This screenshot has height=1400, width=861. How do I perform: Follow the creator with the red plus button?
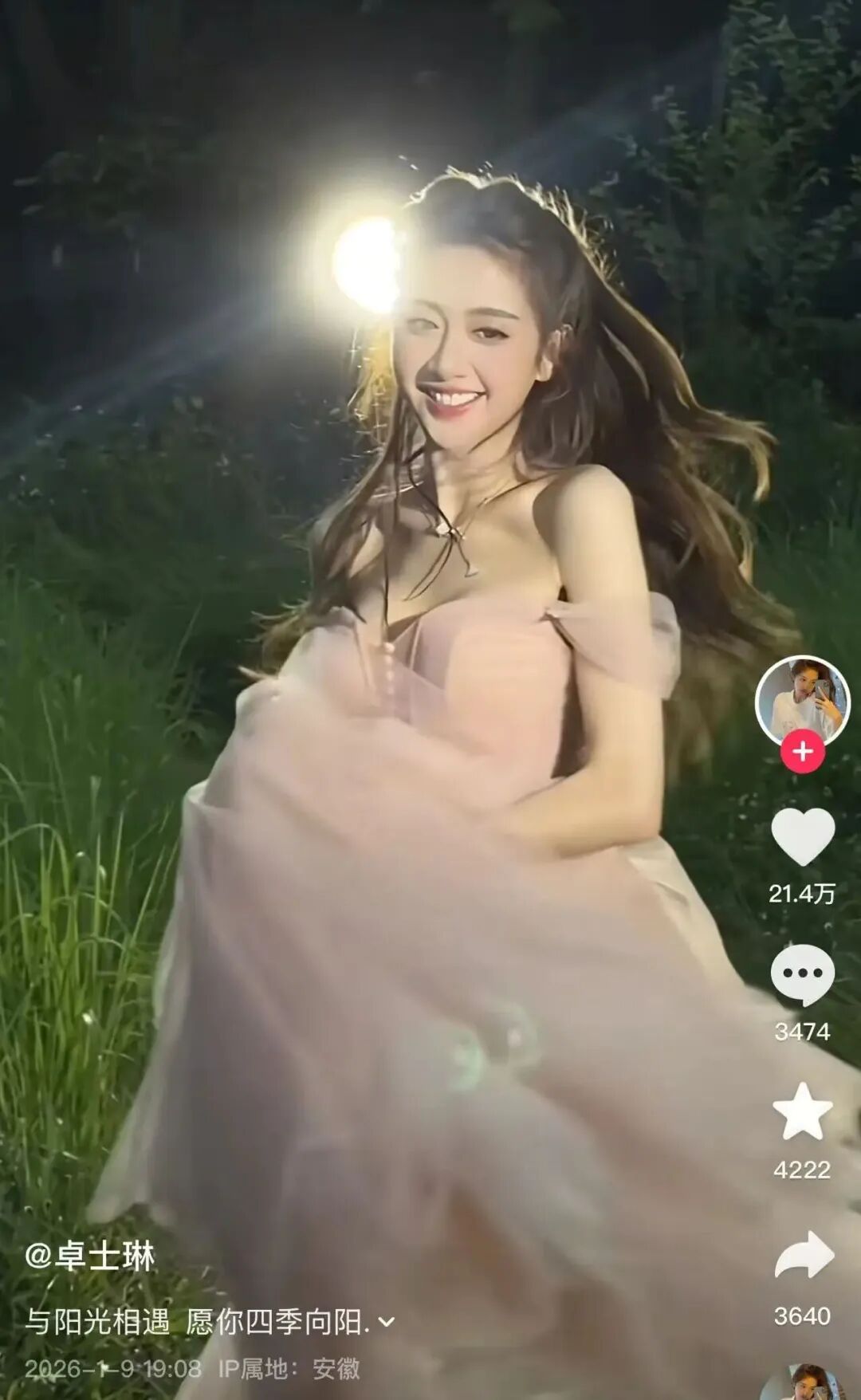coord(802,752)
